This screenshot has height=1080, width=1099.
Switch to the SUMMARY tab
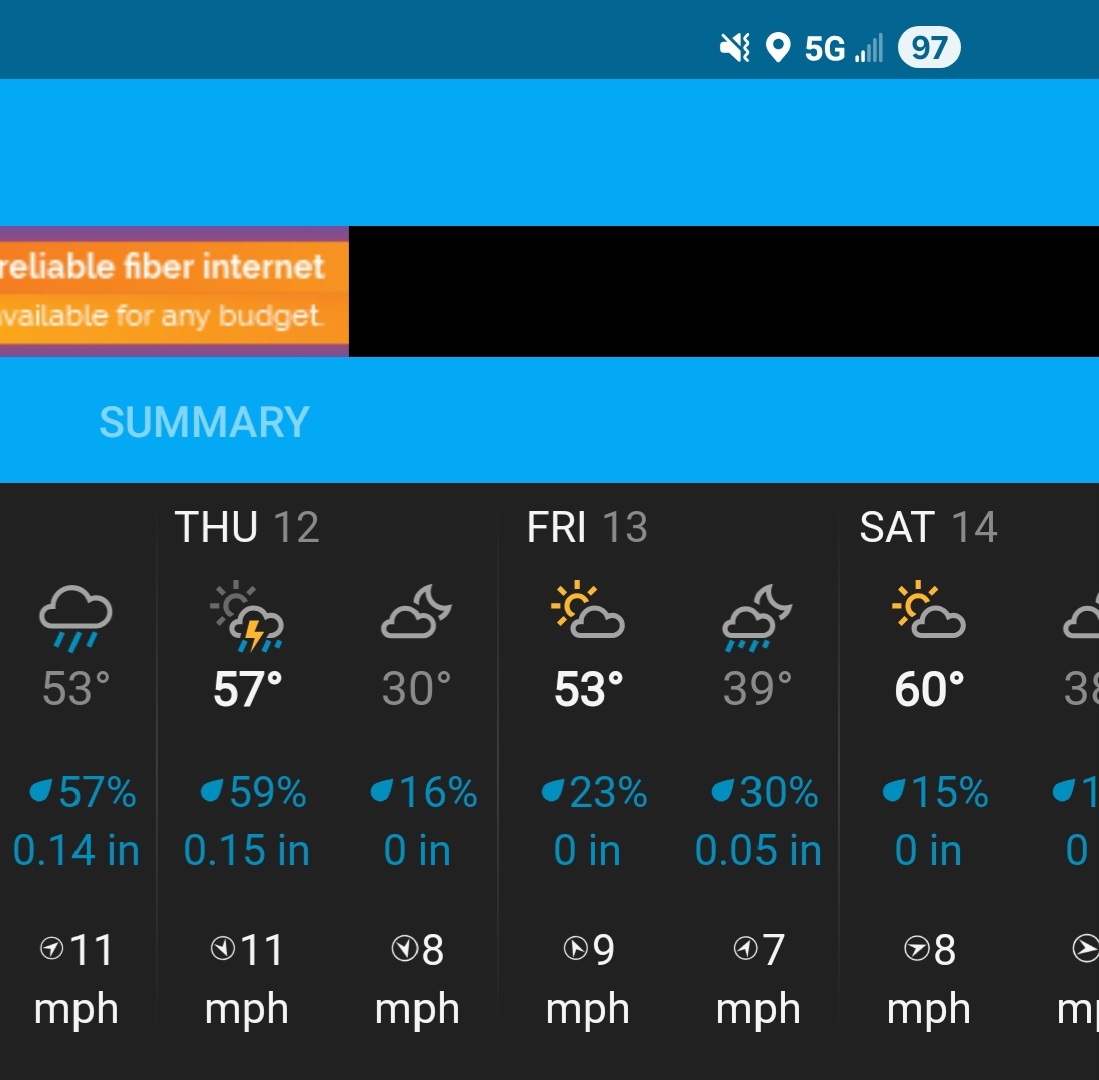204,422
